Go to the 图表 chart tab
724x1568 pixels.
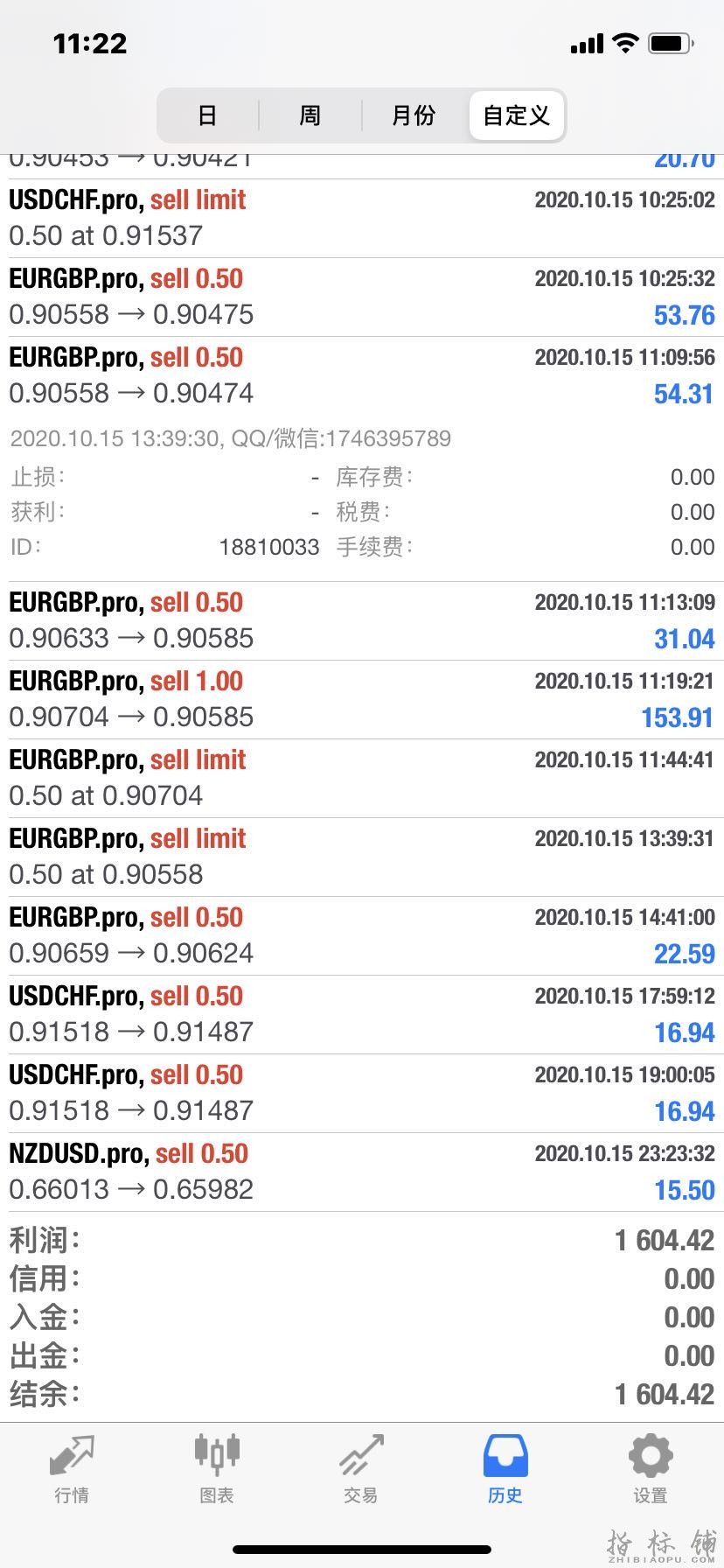pos(216,1468)
